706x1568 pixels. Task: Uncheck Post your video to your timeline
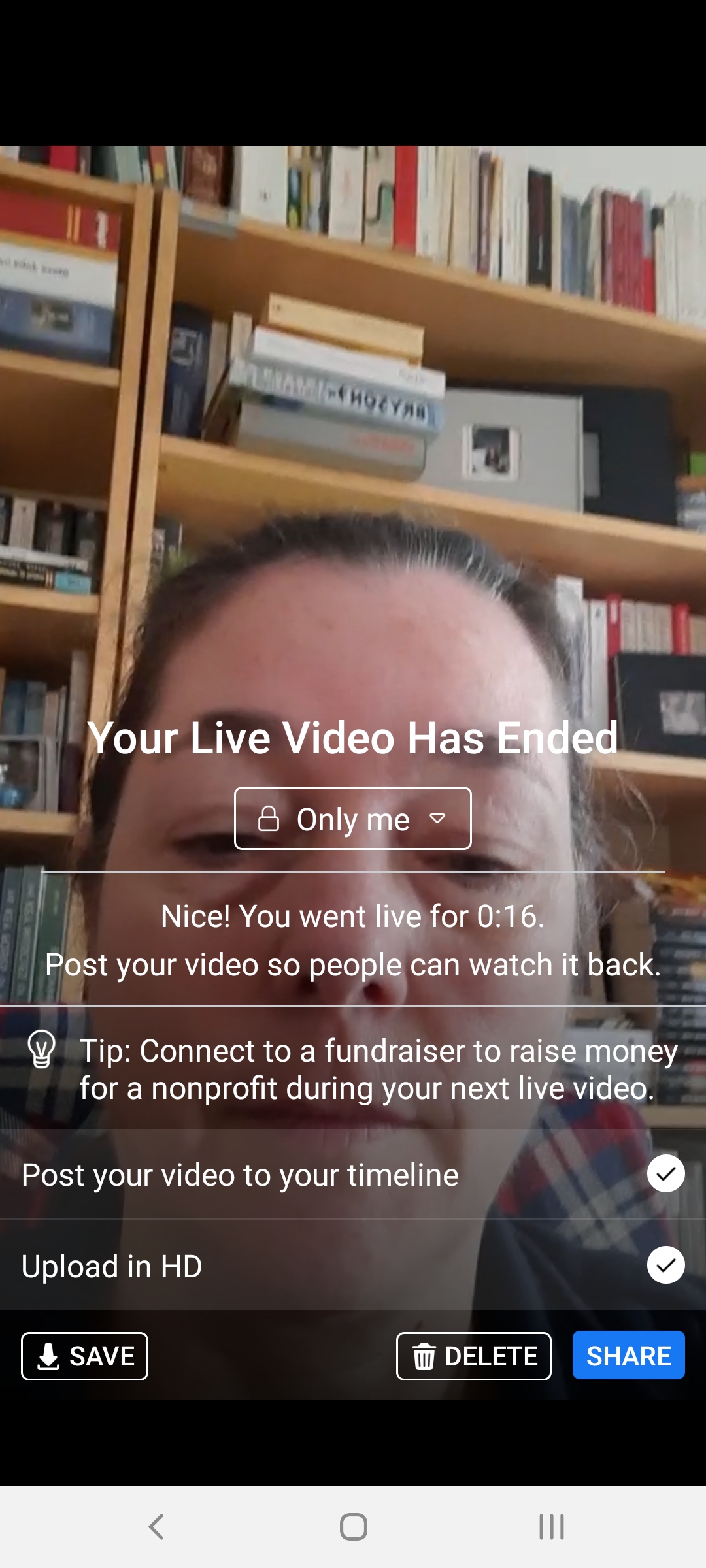point(665,1174)
